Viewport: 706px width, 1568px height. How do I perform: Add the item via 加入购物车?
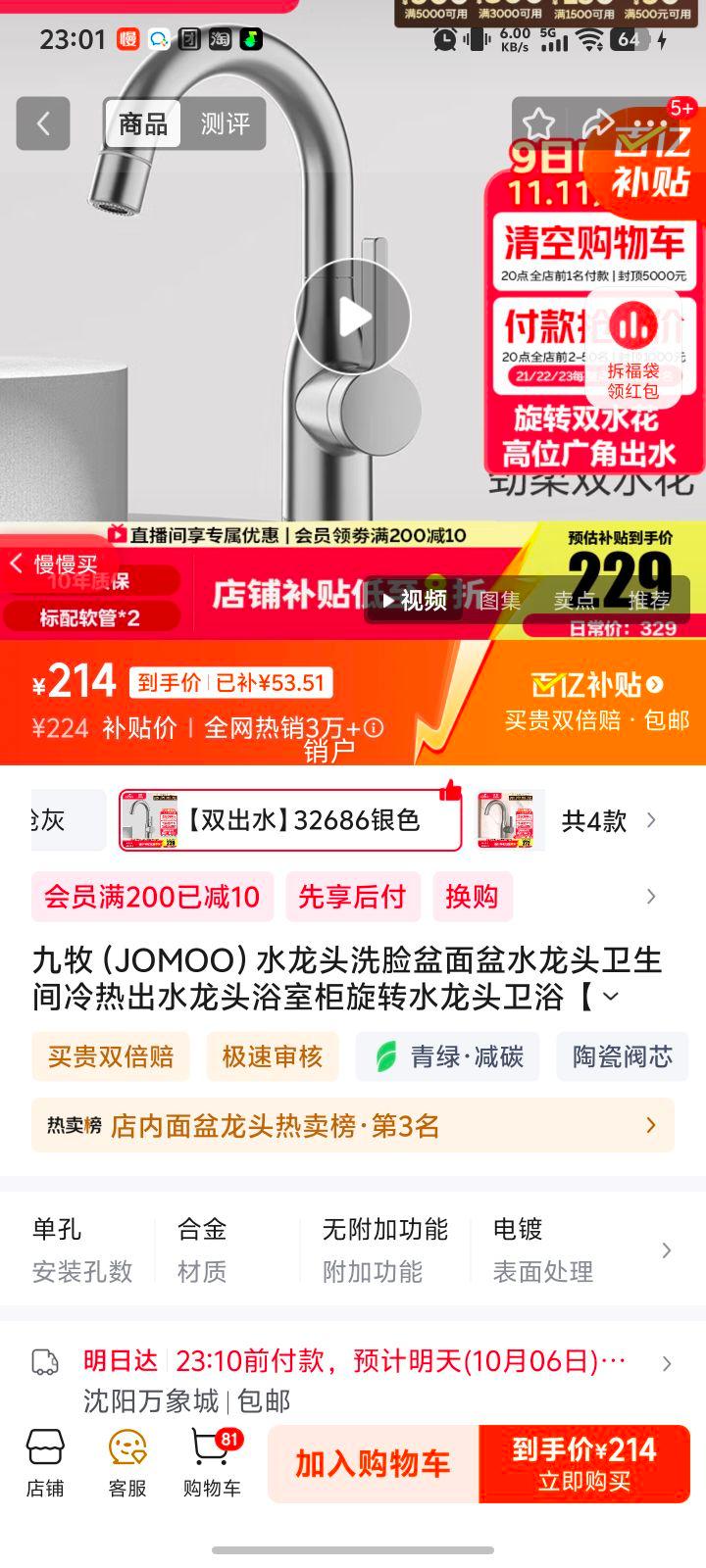pyautogui.click(x=373, y=1463)
